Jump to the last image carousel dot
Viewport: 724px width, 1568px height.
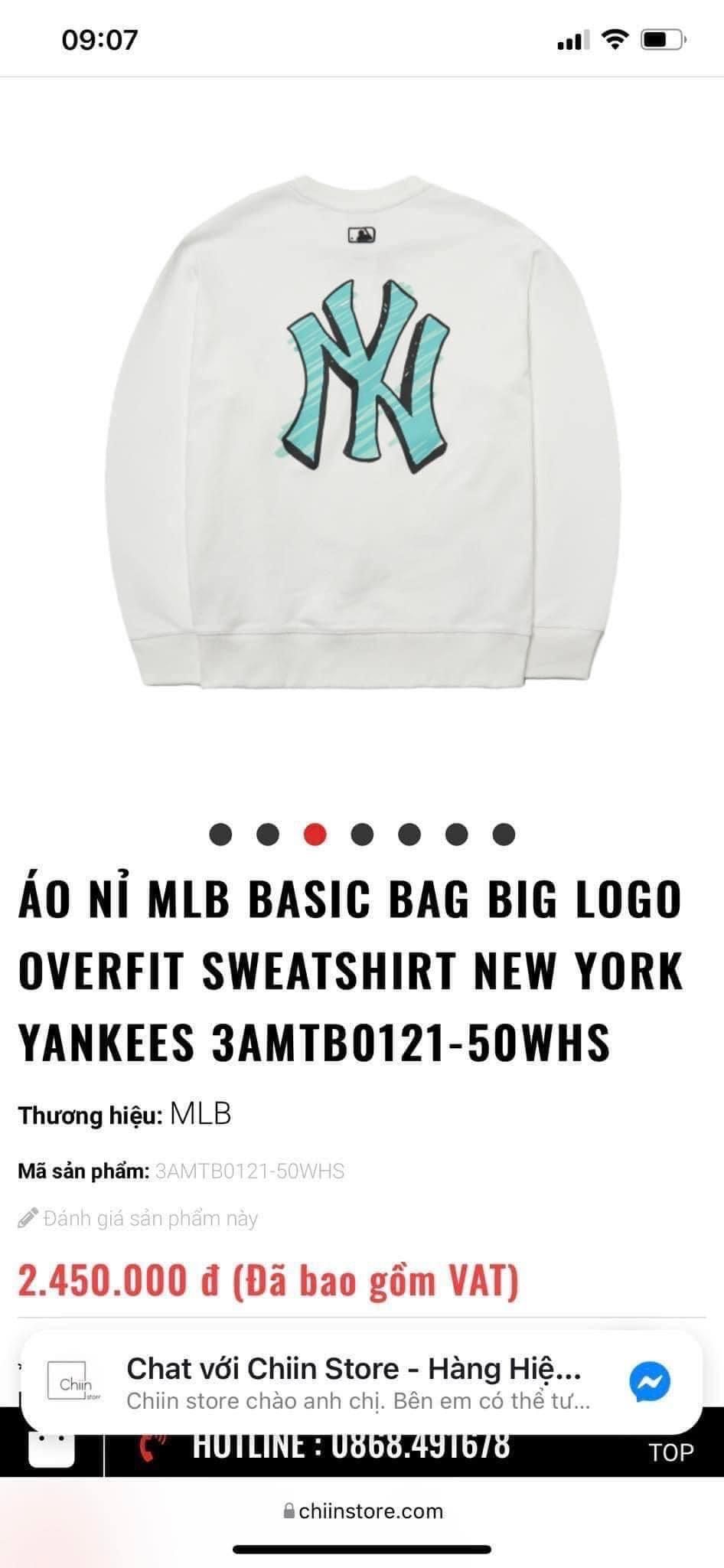[x=504, y=834]
